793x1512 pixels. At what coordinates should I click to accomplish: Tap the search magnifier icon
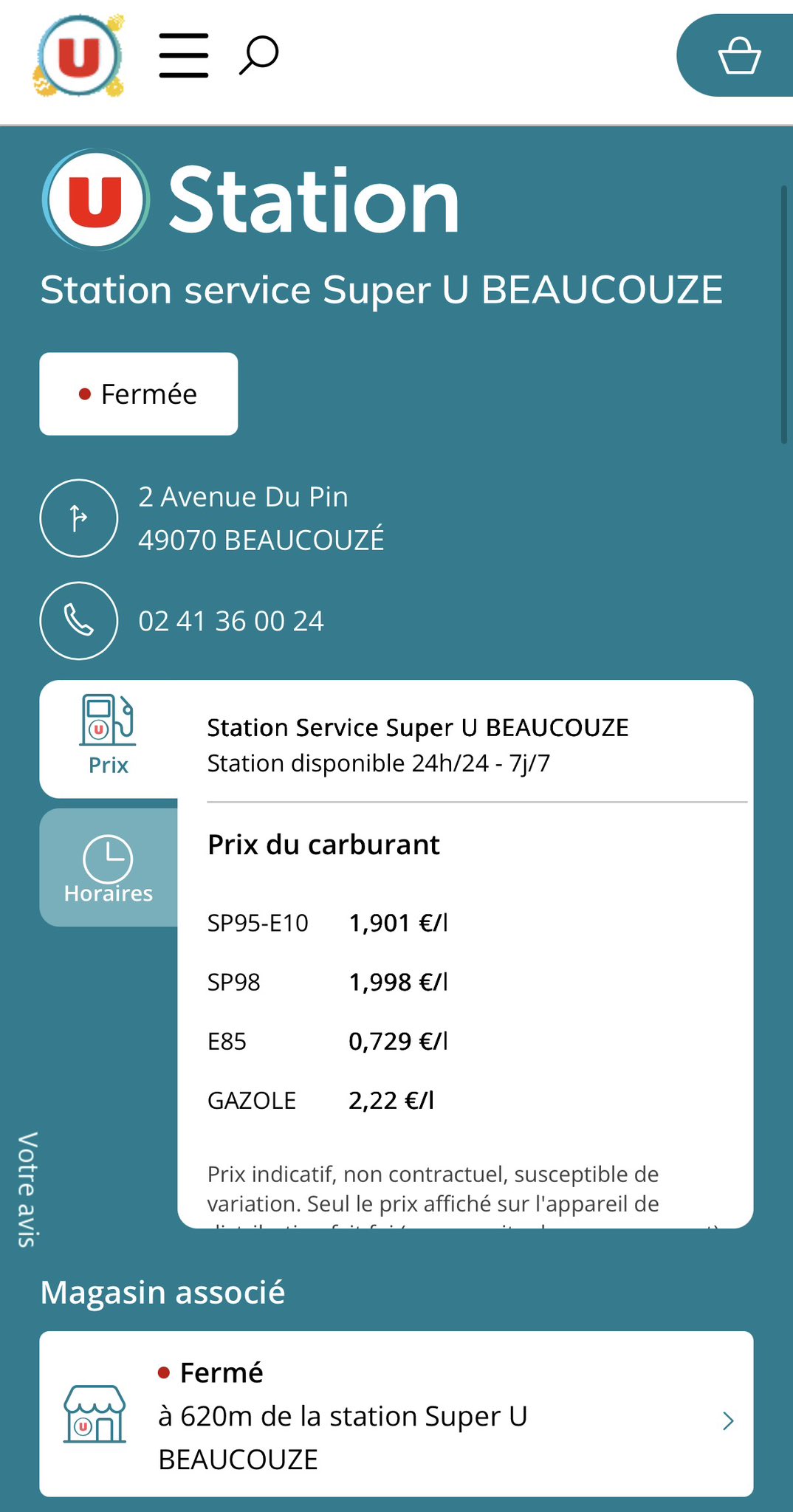pyautogui.click(x=258, y=55)
